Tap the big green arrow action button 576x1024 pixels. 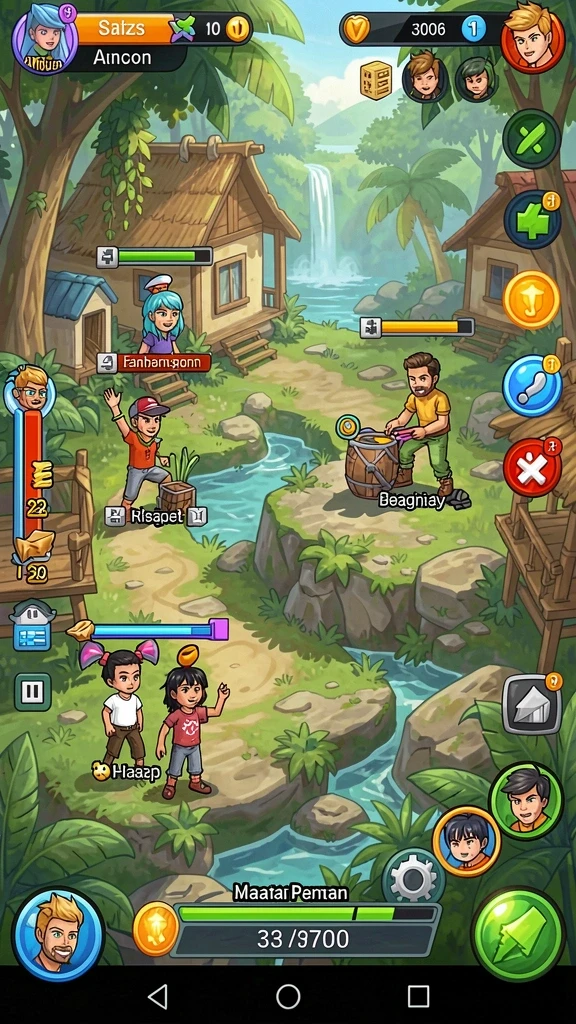[519, 934]
